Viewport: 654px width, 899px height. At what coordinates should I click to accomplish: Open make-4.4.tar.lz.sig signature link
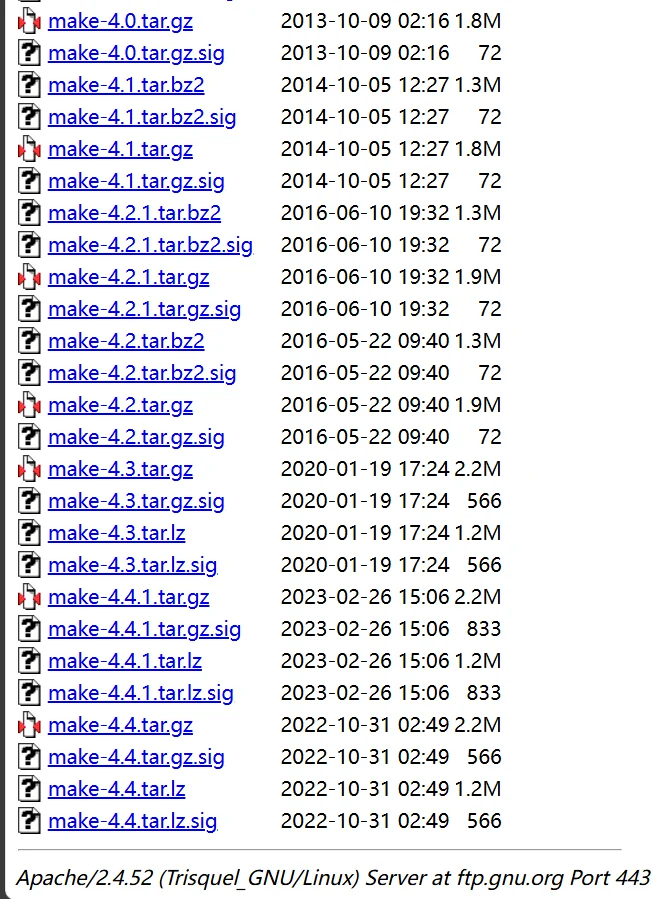132,821
